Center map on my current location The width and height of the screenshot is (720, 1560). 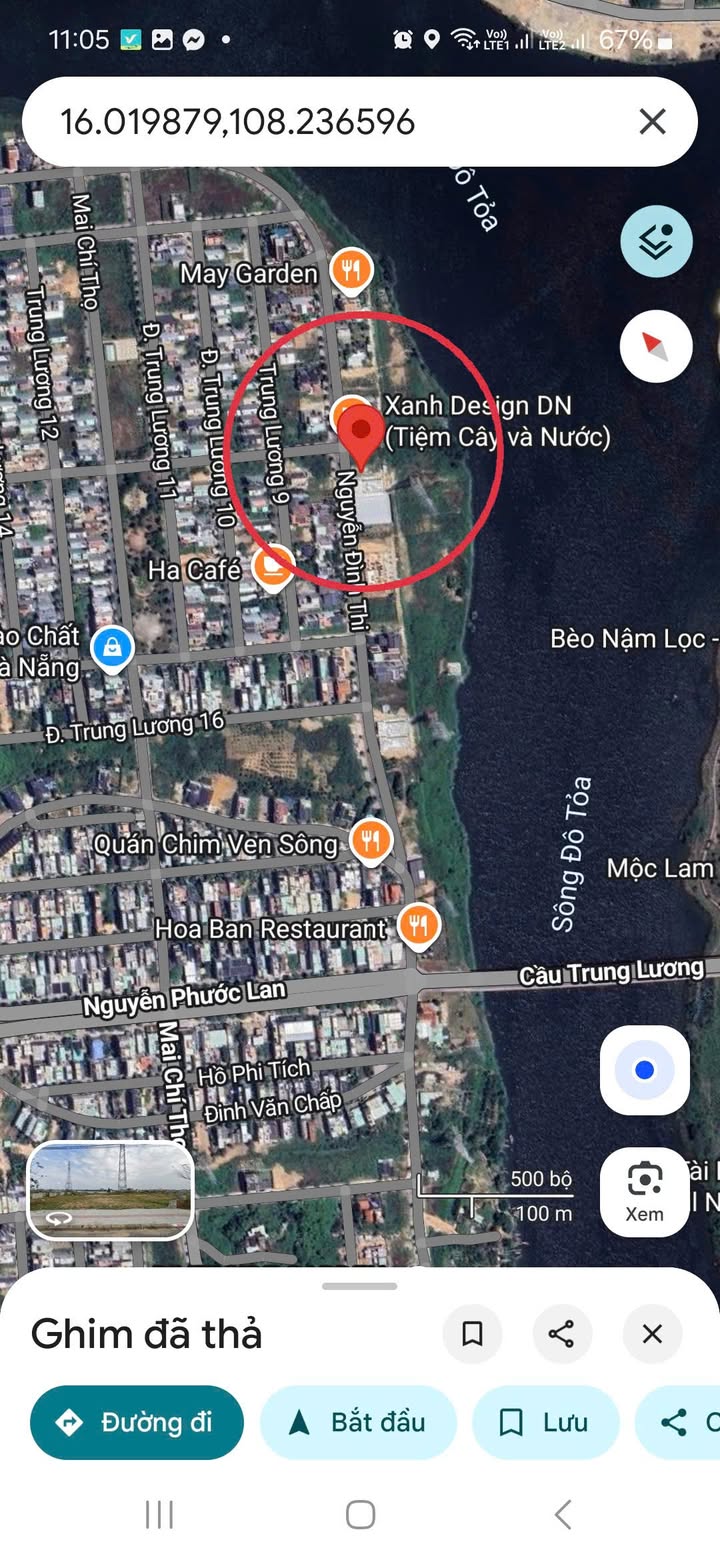(x=645, y=1070)
